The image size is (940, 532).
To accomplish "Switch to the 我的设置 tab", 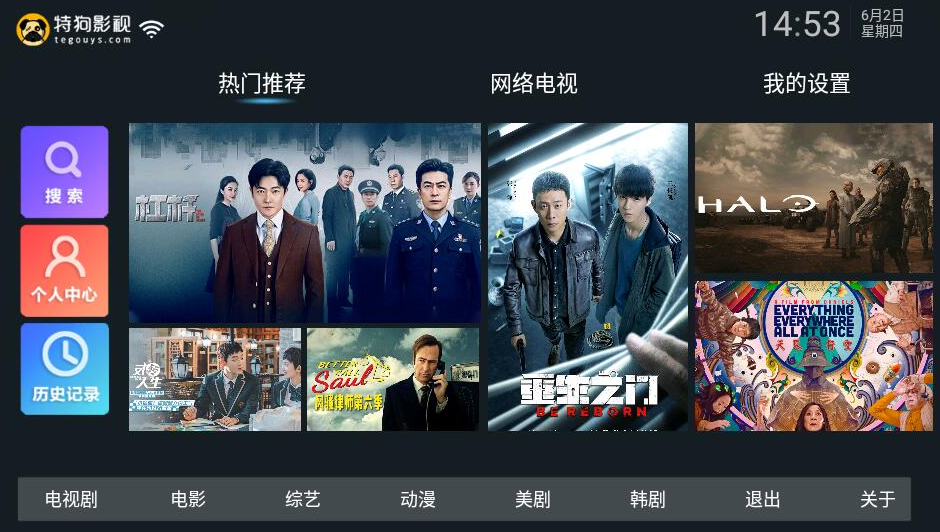I will [x=806, y=84].
